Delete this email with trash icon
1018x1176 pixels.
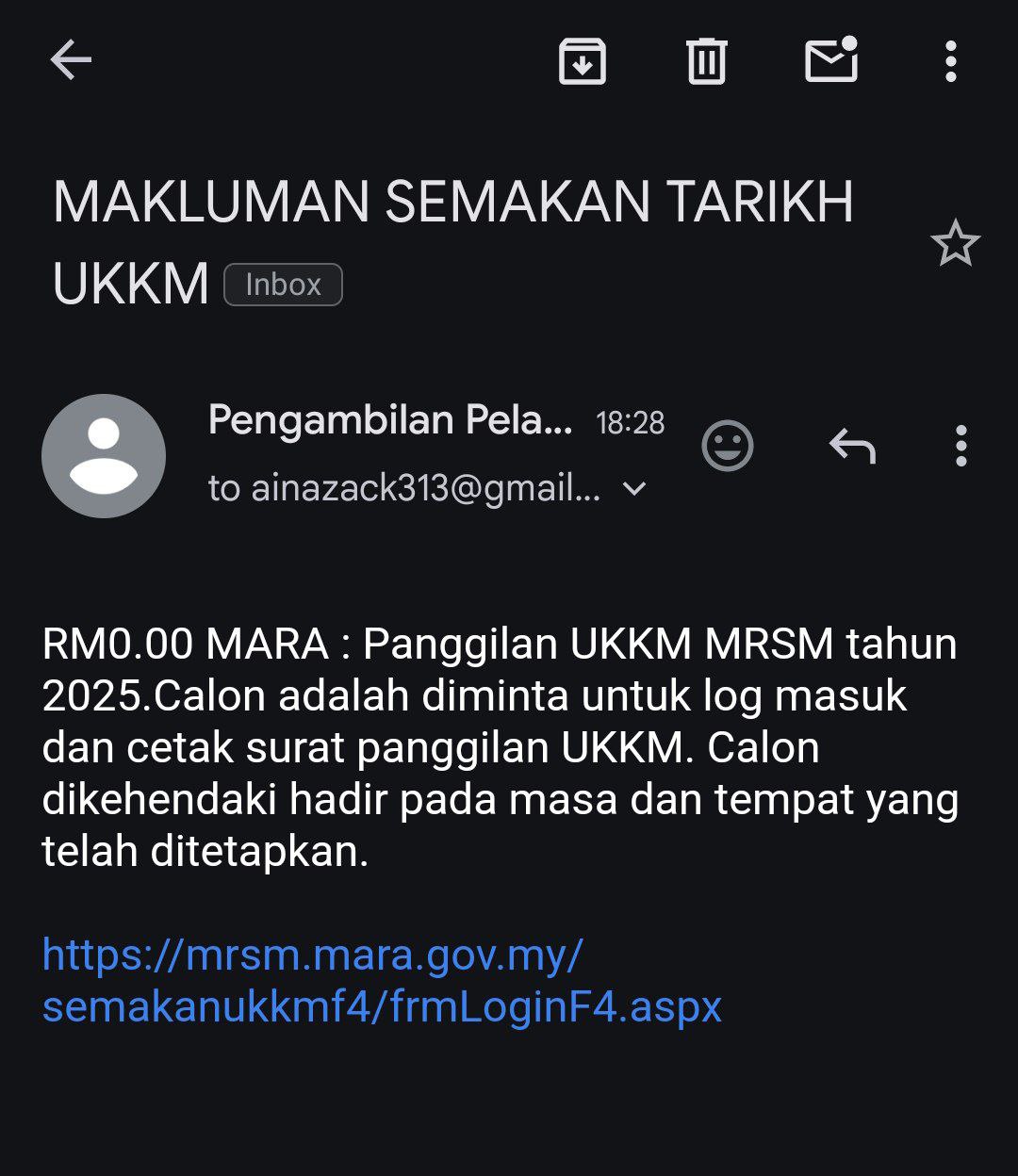pos(706,62)
